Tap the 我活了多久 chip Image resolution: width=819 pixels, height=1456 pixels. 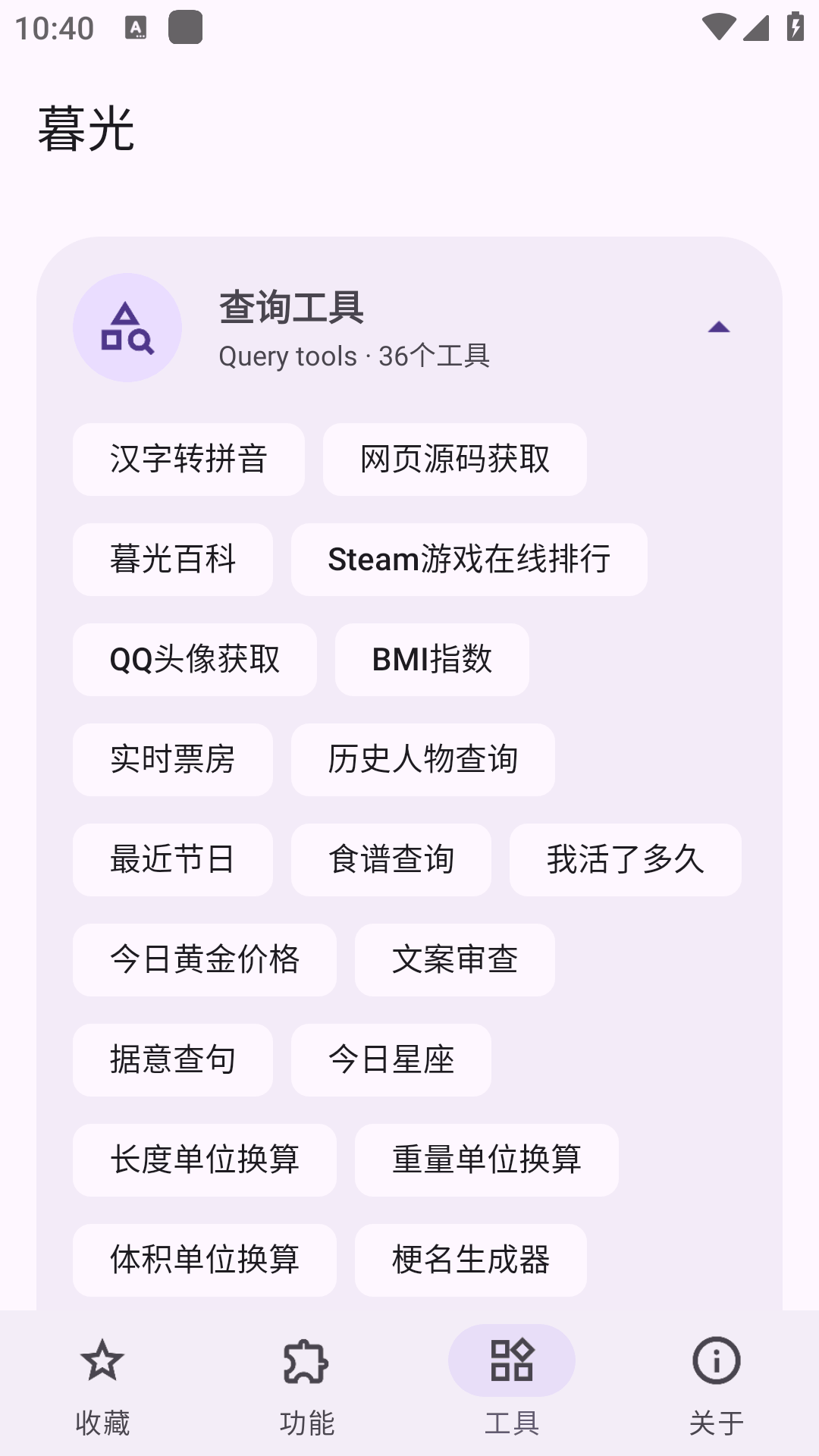pyautogui.click(x=626, y=860)
